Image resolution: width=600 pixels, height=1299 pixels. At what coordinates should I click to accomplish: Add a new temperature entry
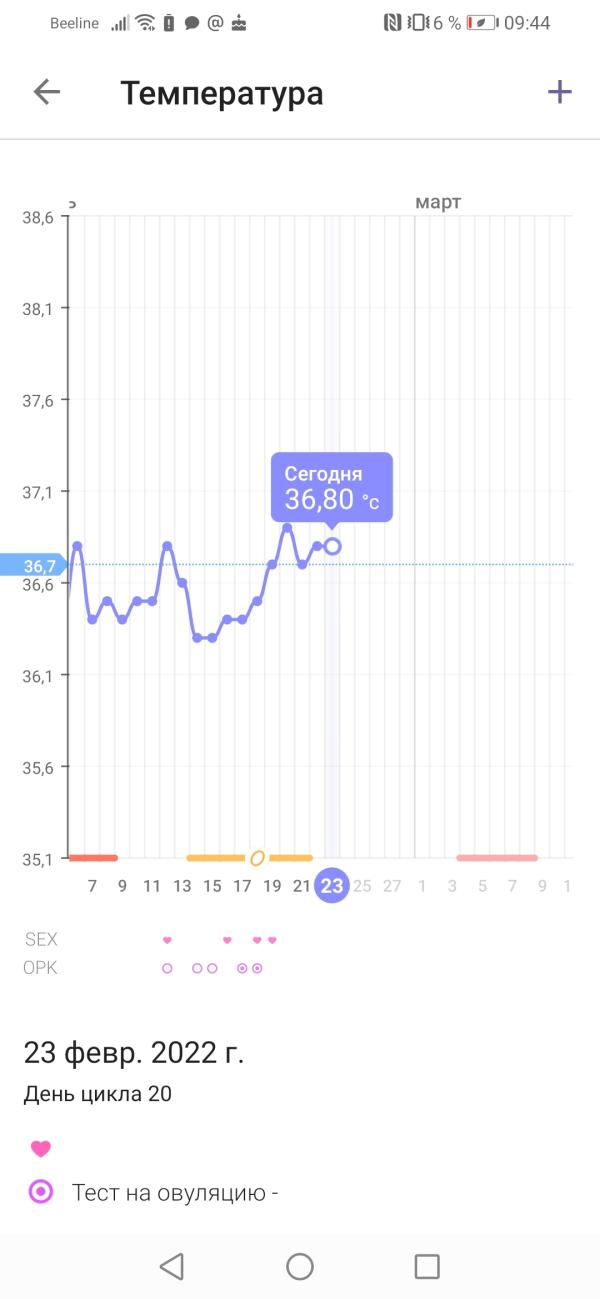pyautogui.click(x=559, y=93)
